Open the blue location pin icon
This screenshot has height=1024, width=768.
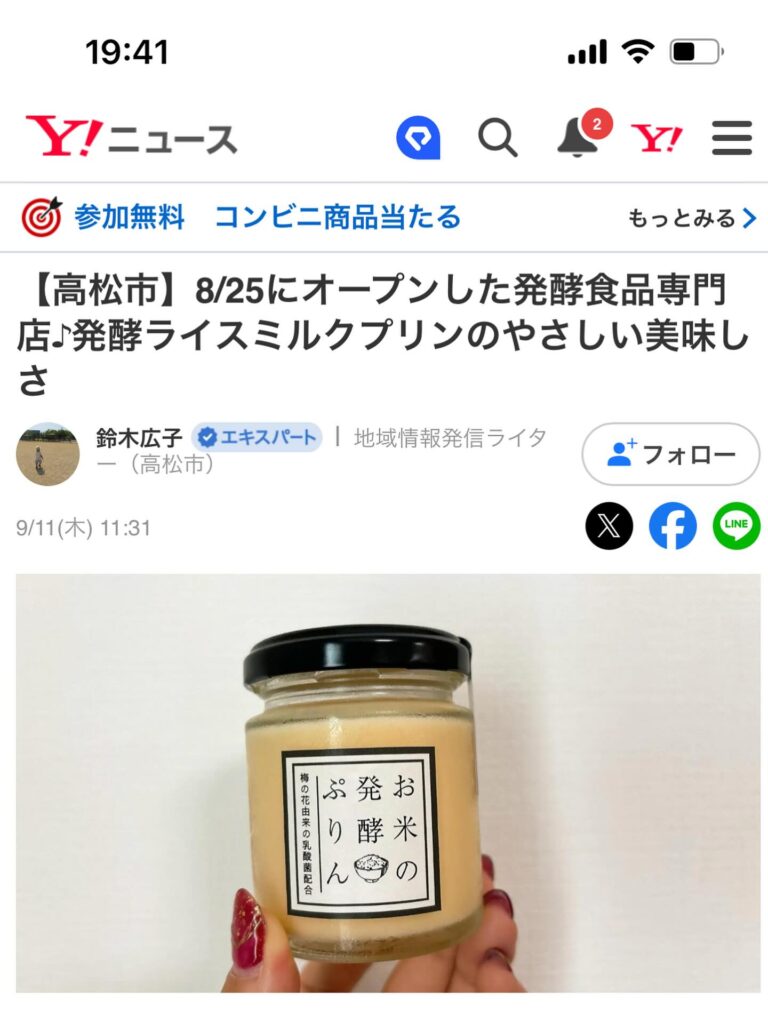point(418,137)
